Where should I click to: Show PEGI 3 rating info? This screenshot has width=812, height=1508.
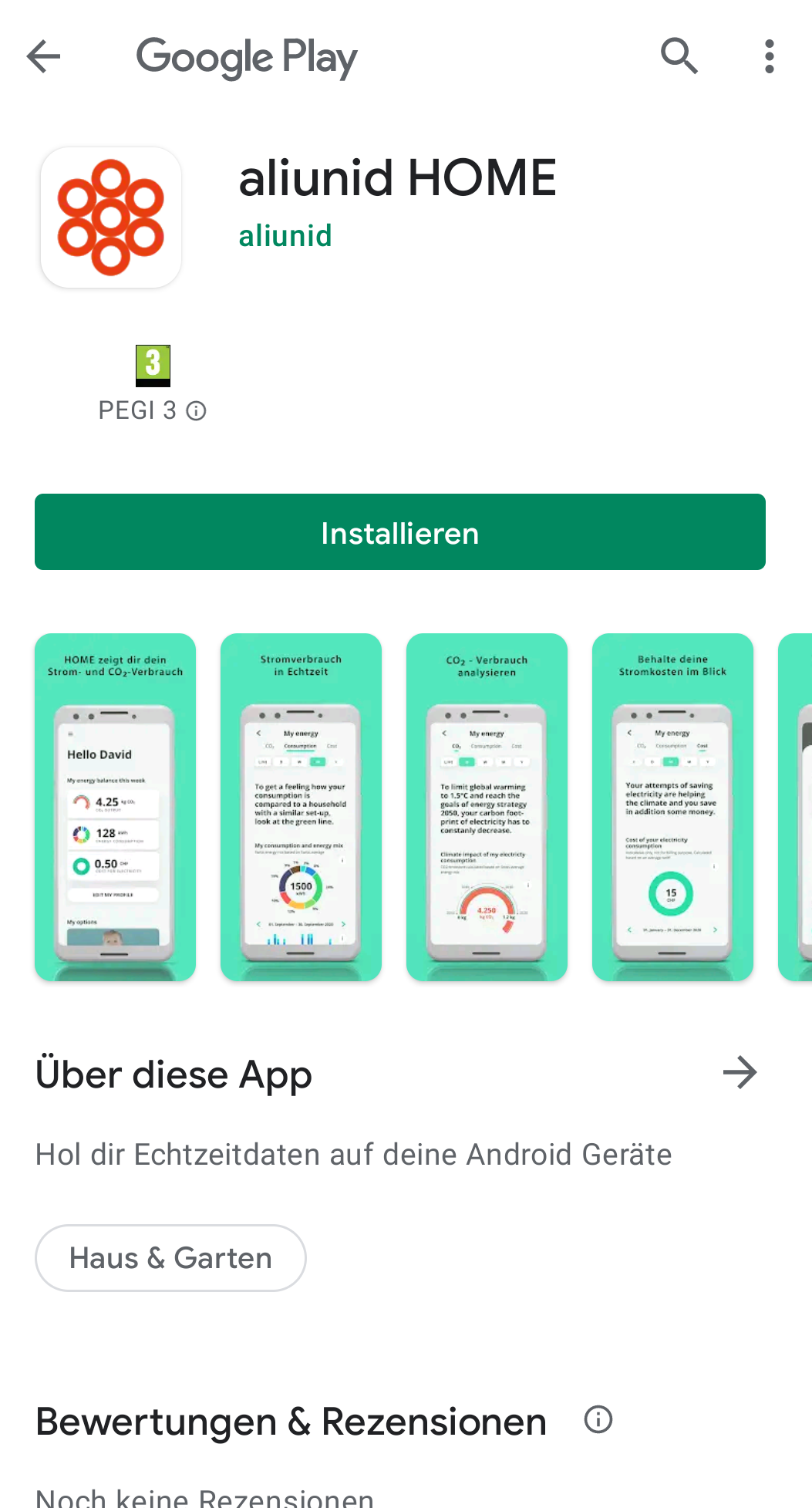pos(197,411)
